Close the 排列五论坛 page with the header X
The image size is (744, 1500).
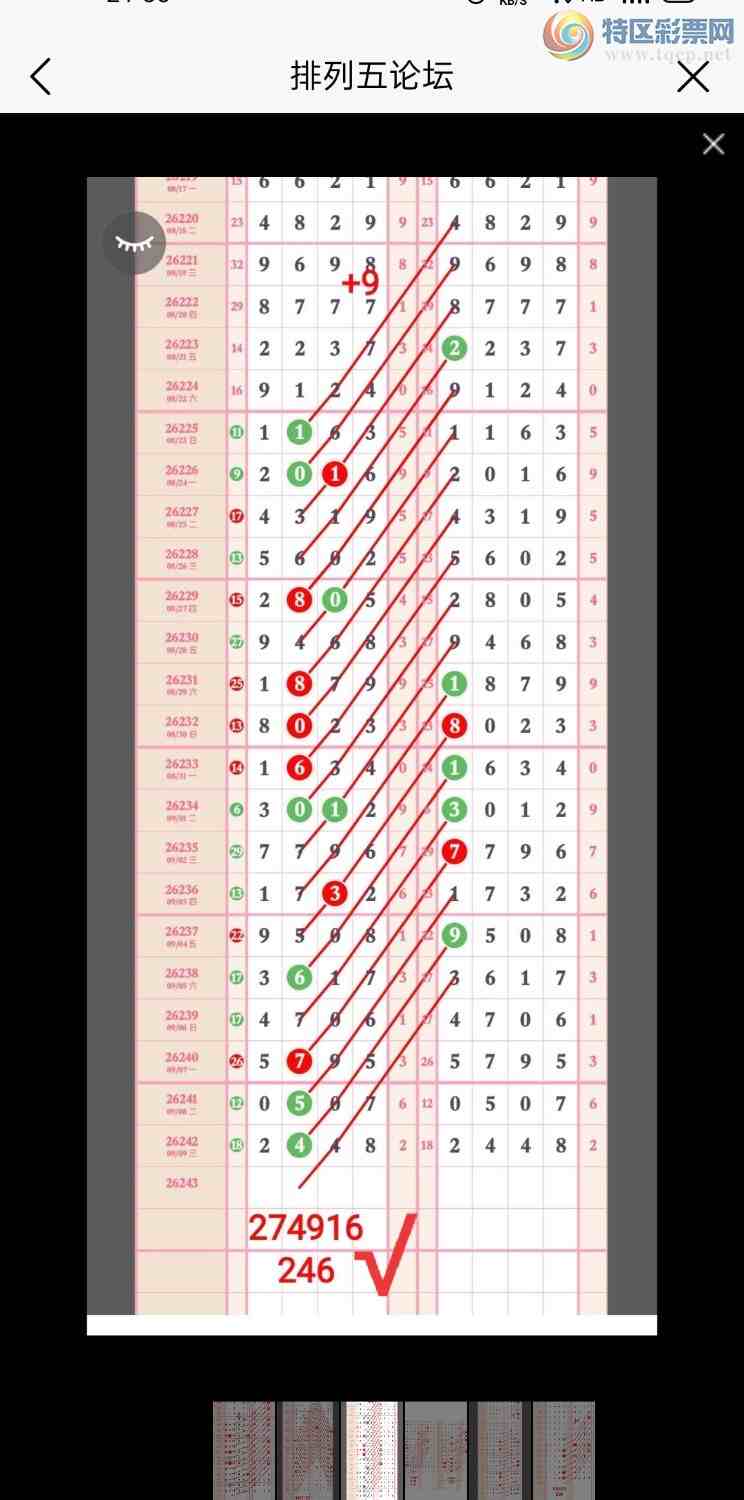tap(693, 77)
